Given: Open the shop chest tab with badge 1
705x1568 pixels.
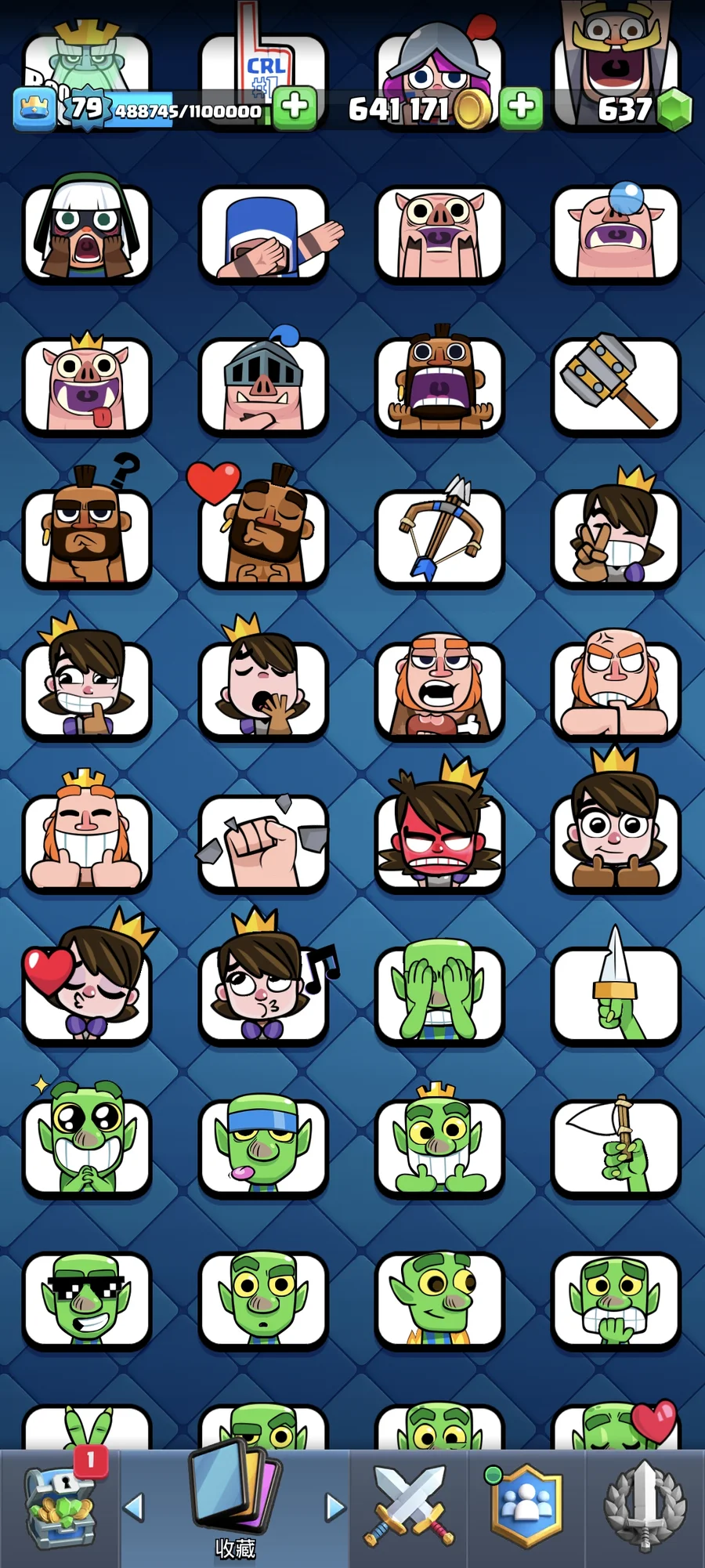Looking at the screenshot, I should [x=60, y=1508].
